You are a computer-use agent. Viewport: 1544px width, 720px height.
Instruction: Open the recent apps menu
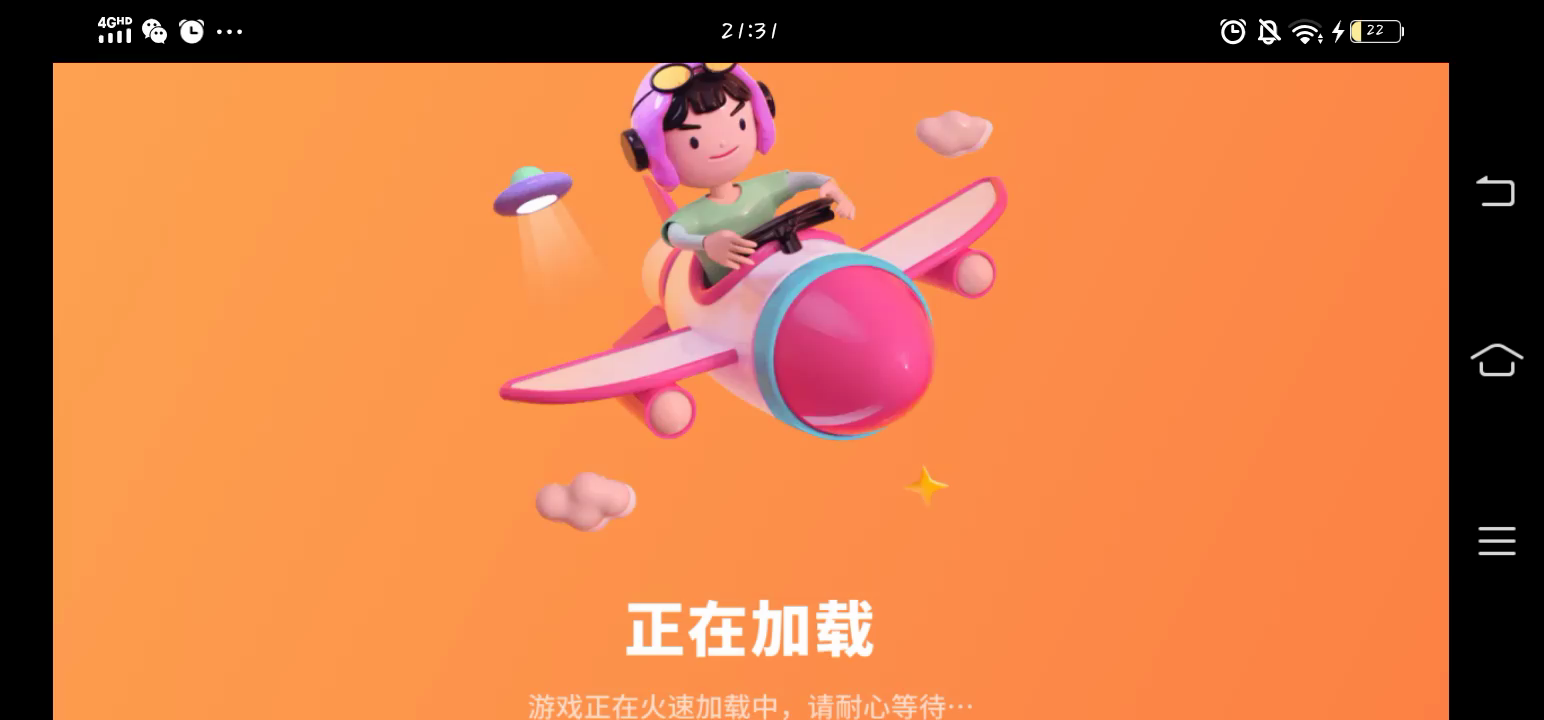[x=1496, y=541]
